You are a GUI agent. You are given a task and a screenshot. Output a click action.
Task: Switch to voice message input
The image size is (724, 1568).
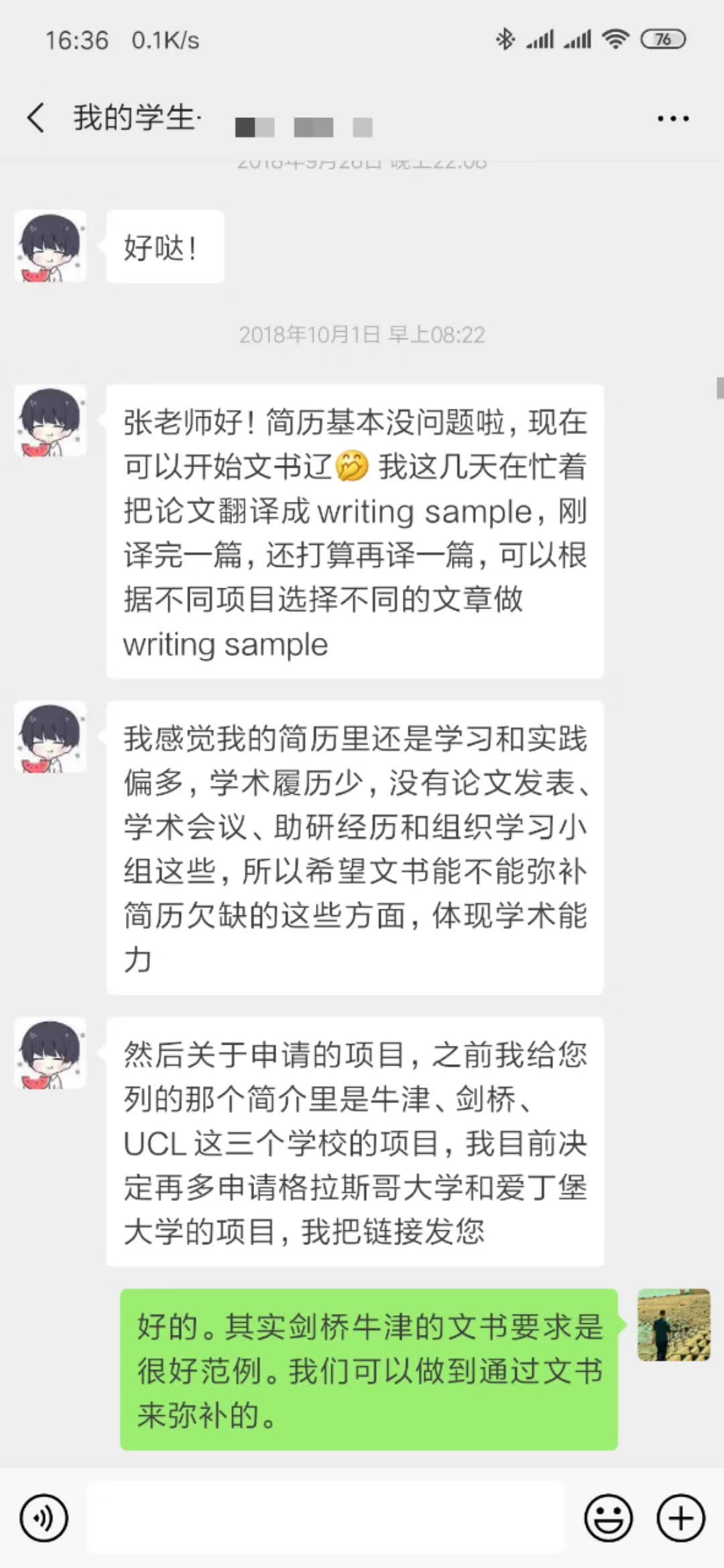(44, 1518)
